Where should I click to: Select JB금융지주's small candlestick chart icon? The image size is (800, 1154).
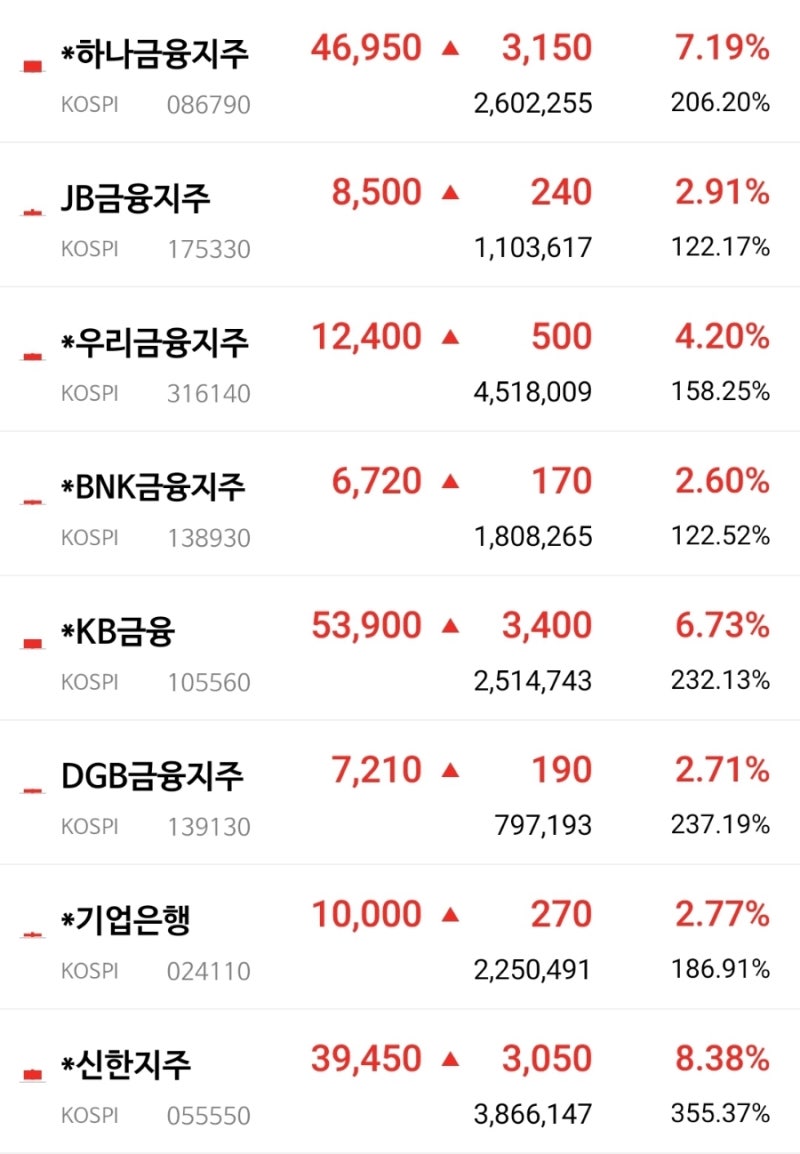[31, 209]
